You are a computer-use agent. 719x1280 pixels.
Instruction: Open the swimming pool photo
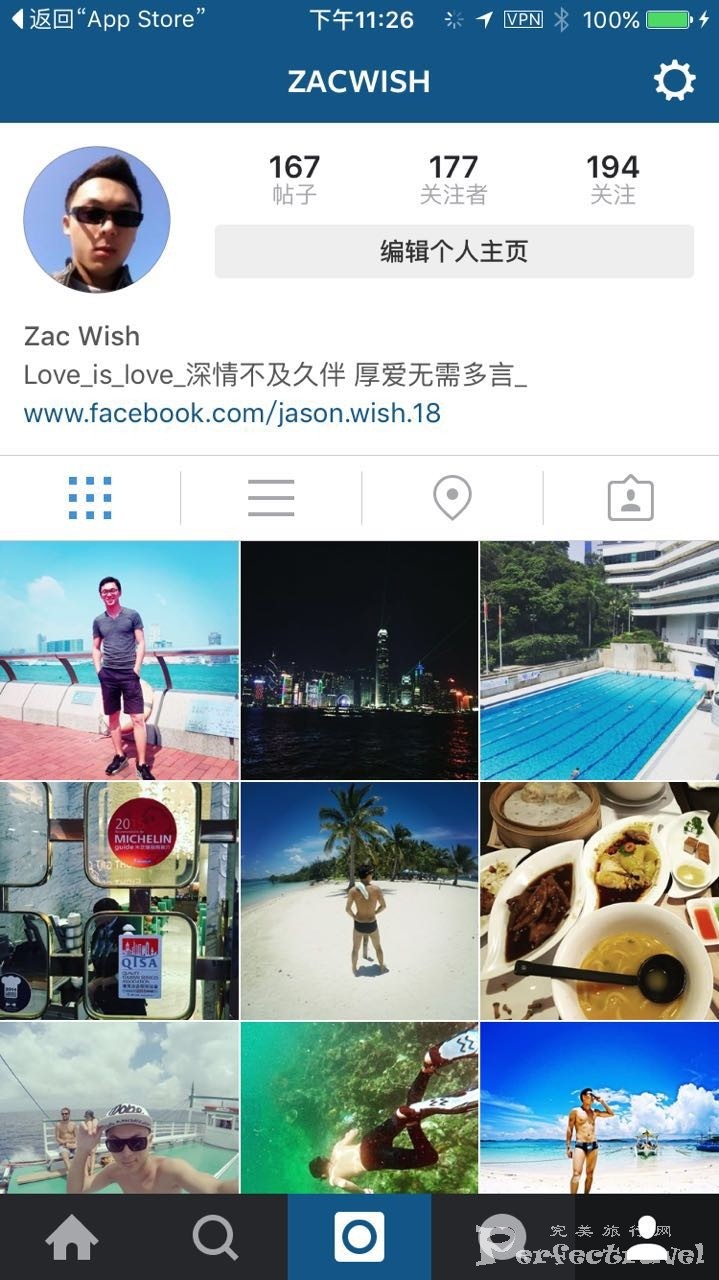click(599, 660)
